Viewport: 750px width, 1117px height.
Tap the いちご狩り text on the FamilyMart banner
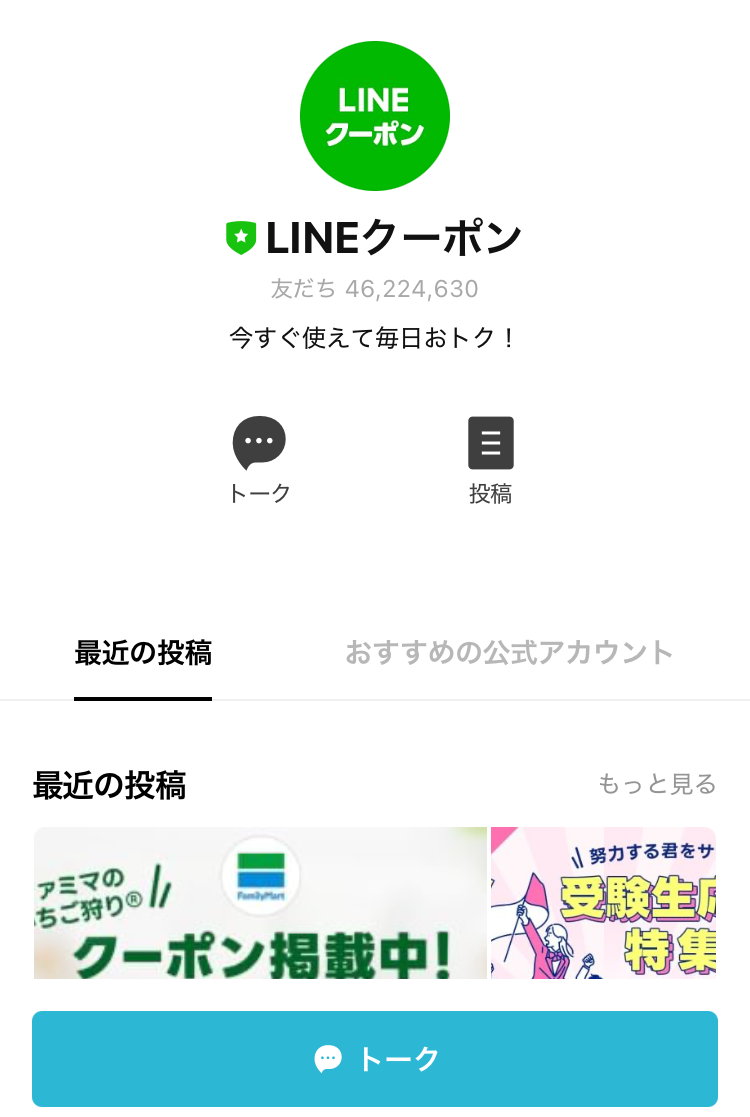[x=85, y=905]
